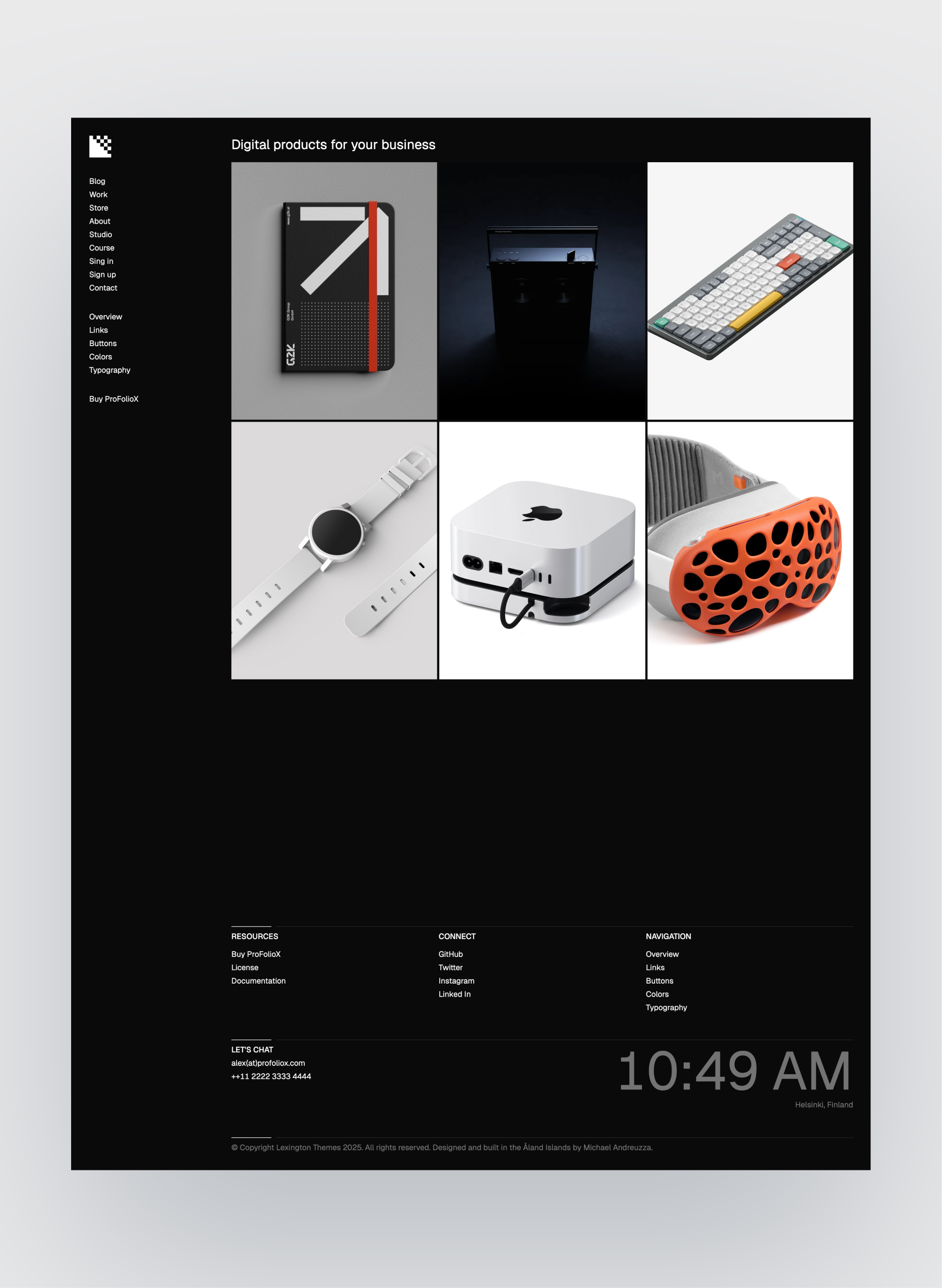Open the Mac mini product tile
Viewport: 942px width, 1288px height.
542,550
